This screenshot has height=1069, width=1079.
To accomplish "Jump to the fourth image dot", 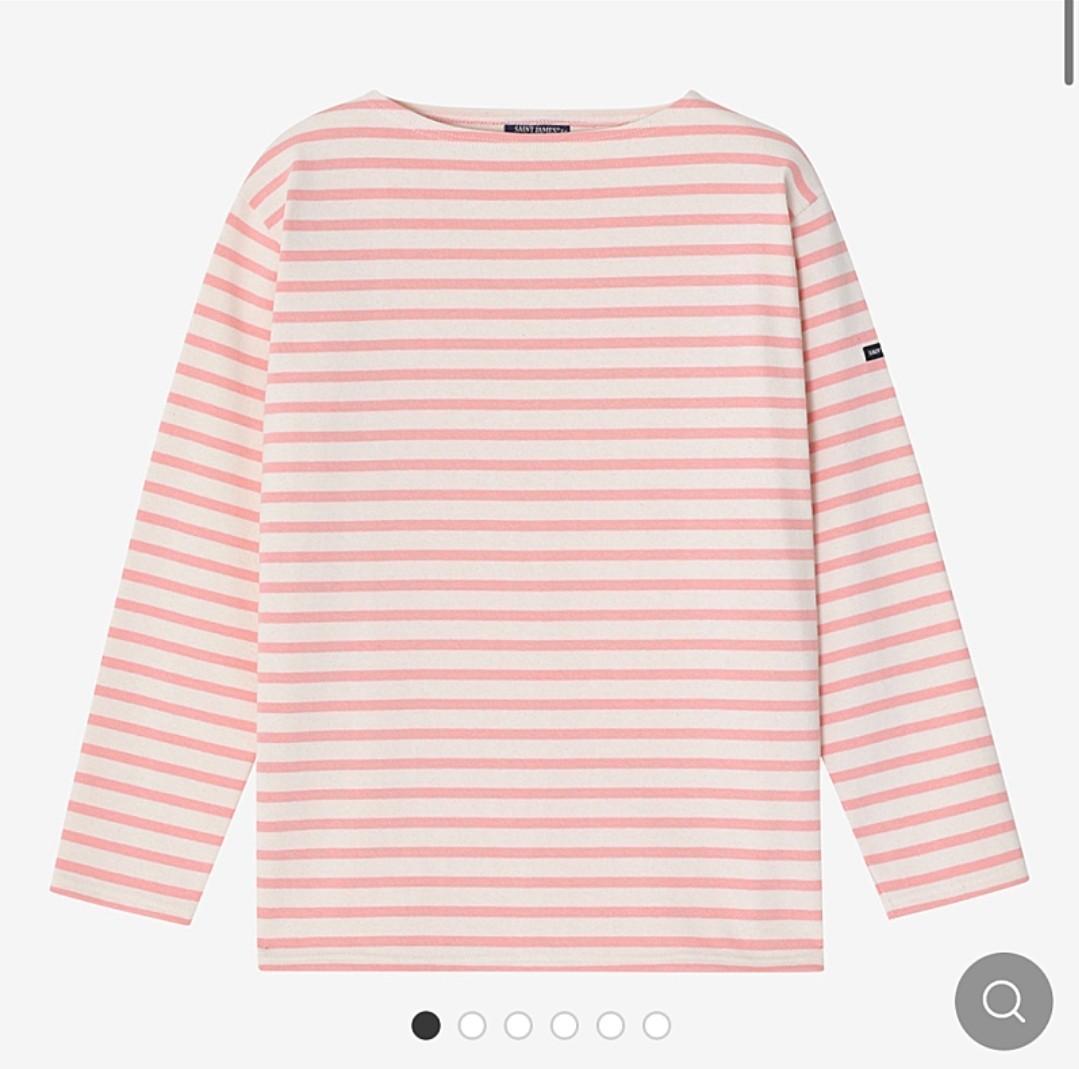I will click(x=564, y=1026).
